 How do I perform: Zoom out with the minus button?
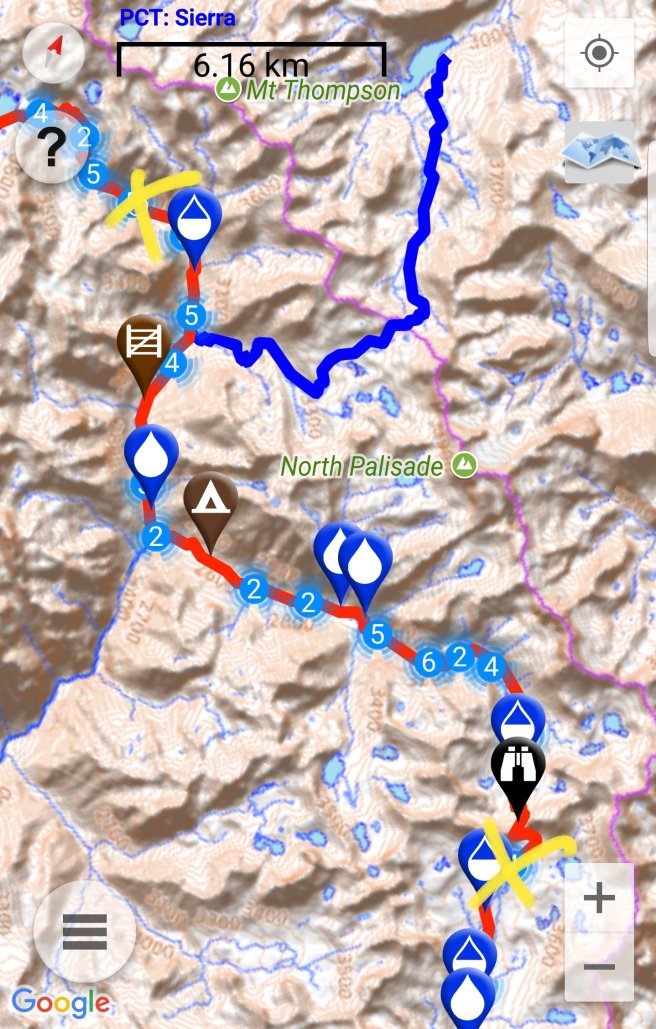coord(599,967)
